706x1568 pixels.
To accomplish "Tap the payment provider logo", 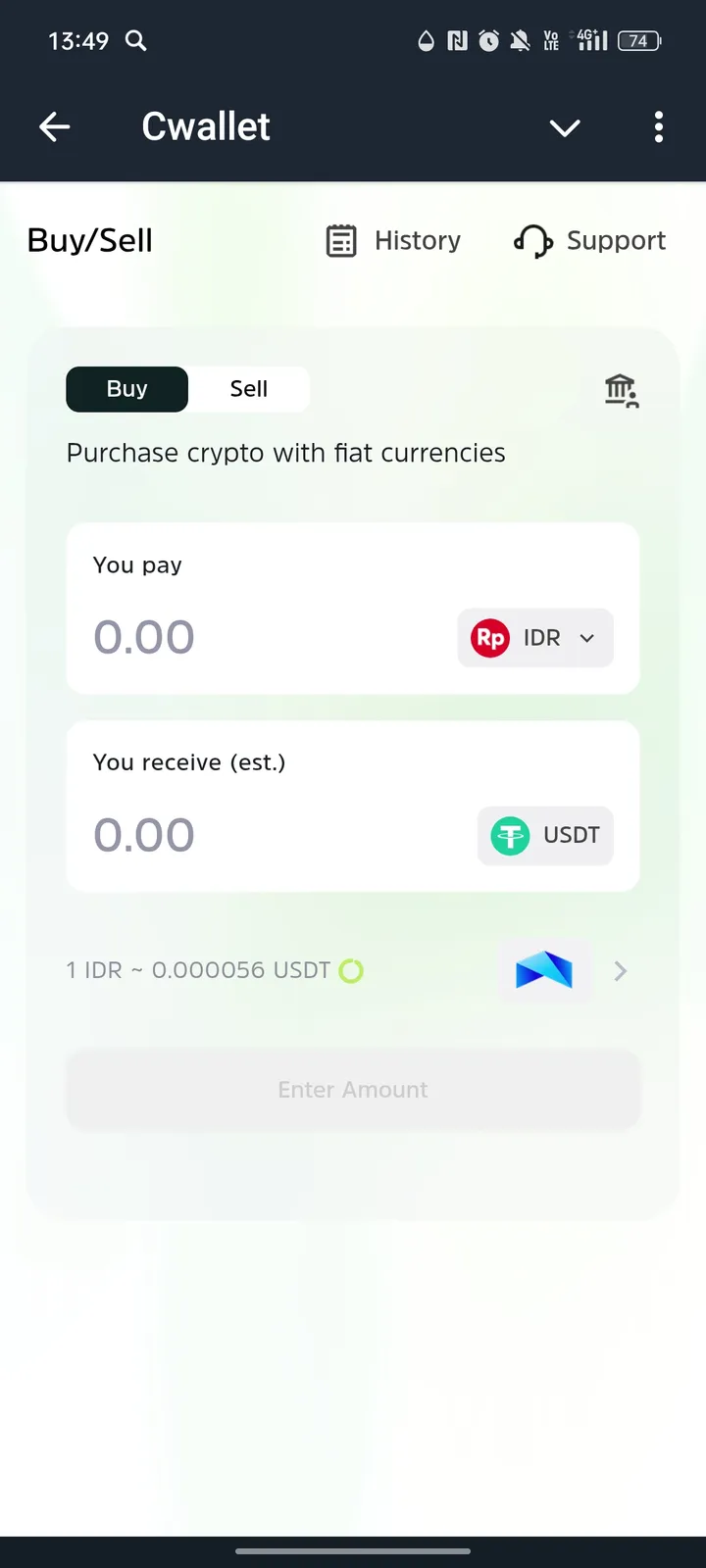I will [544, 970].
